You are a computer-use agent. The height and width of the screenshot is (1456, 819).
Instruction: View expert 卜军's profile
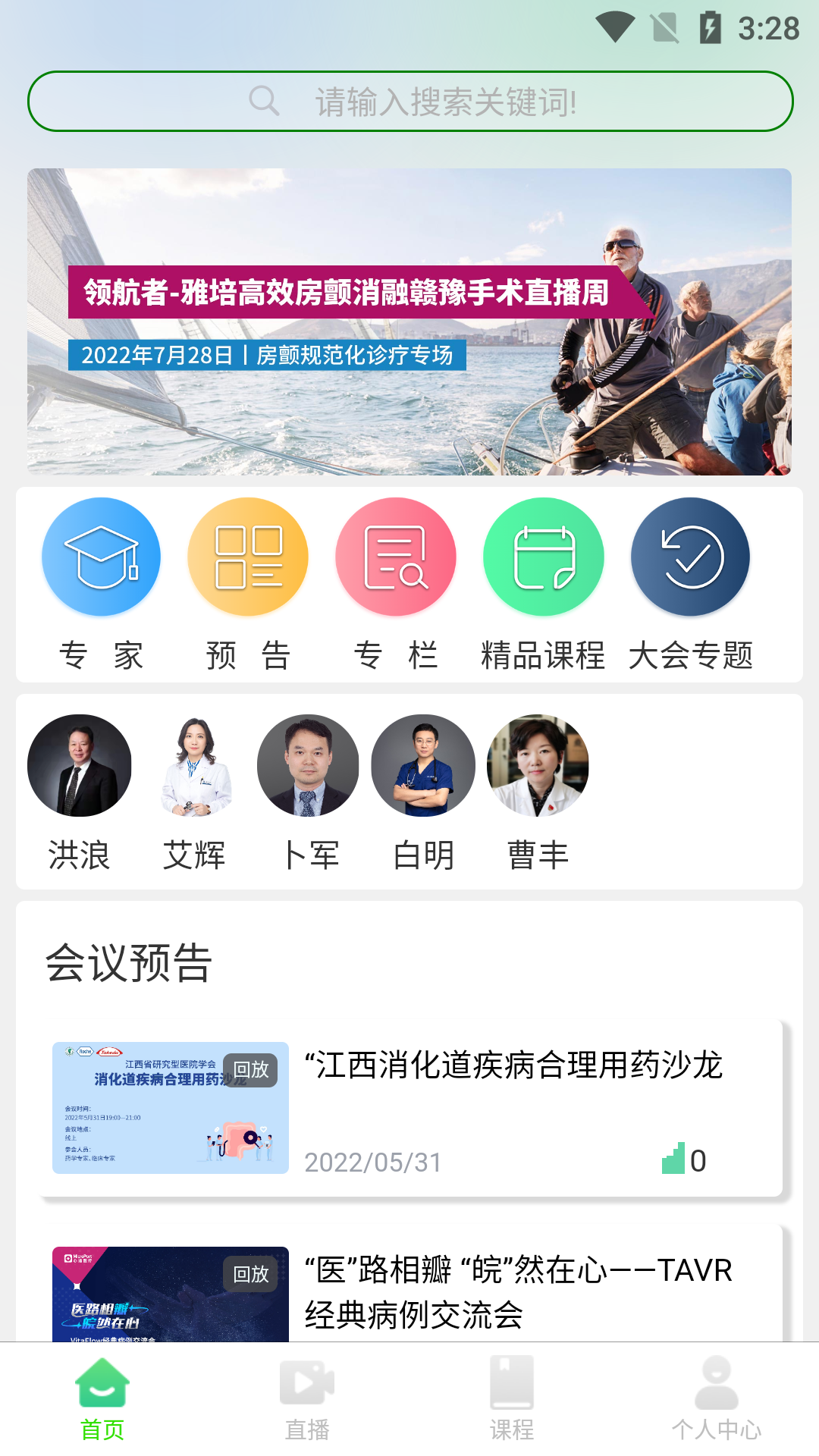tap(309, 792)
